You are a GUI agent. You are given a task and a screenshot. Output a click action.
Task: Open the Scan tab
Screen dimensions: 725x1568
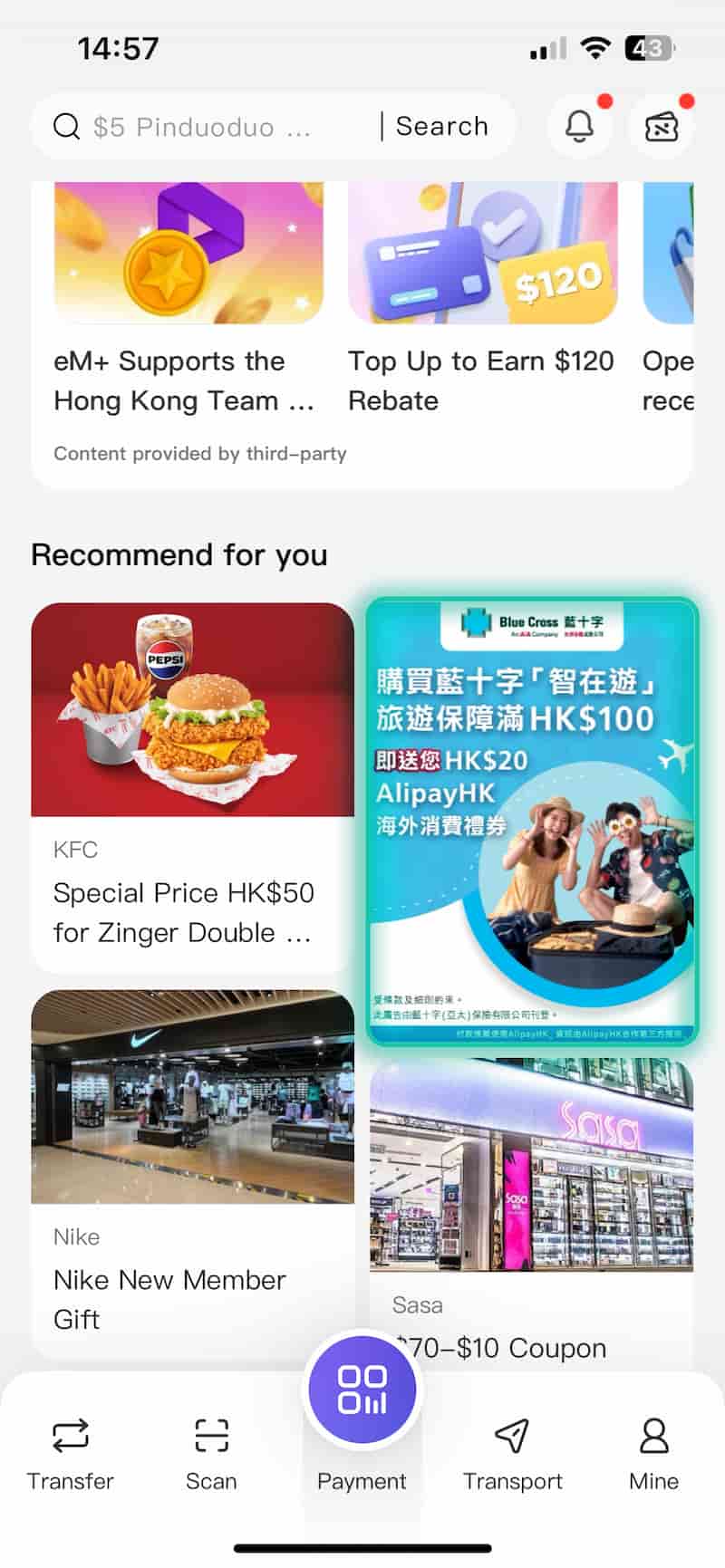coord(211,1453)
